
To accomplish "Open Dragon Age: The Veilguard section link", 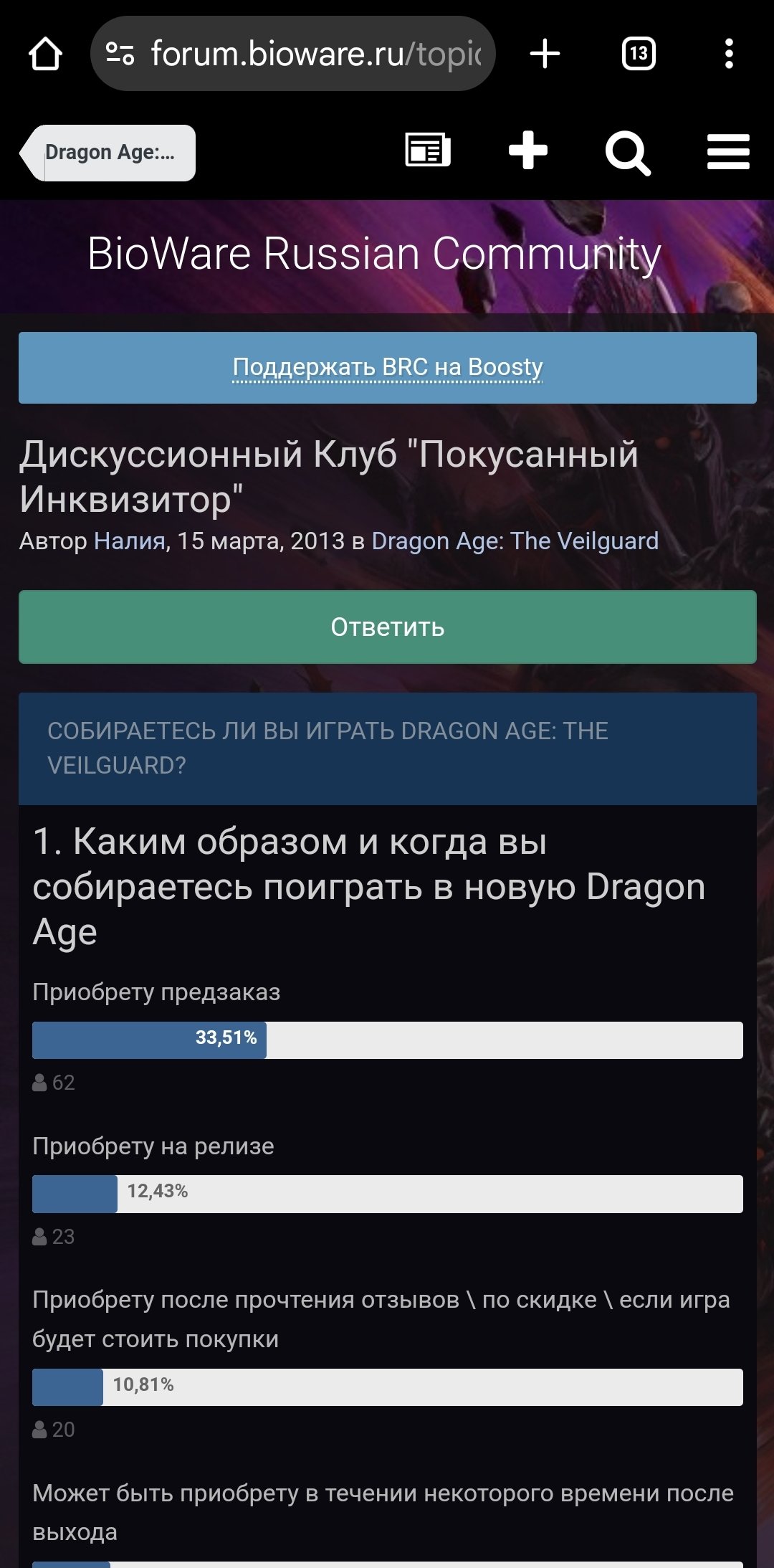I will 515,541.
